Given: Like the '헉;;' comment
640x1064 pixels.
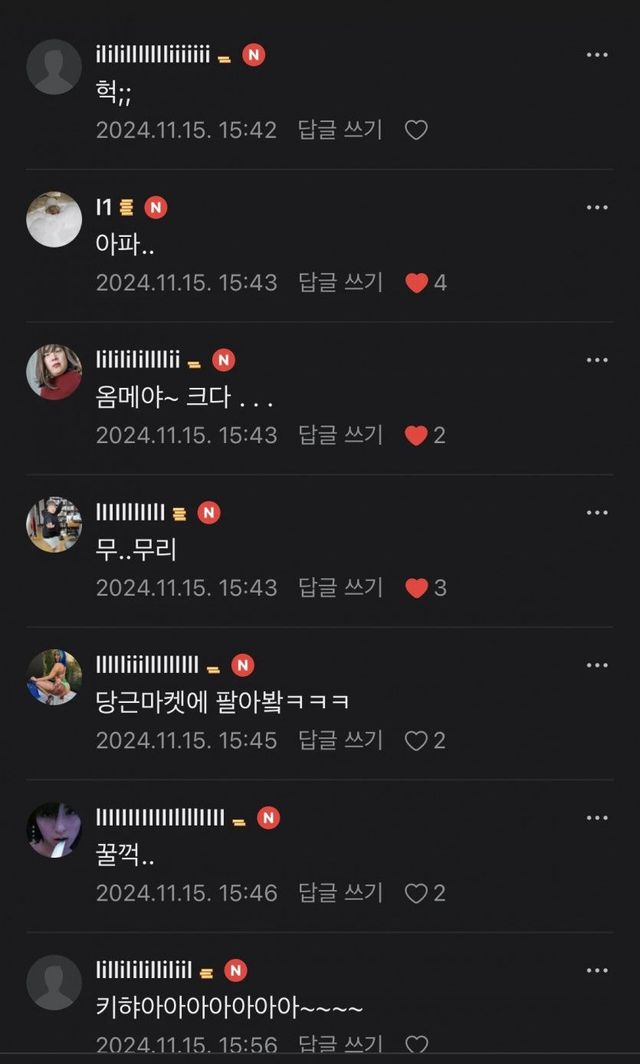Looking at the screenshot, I should [416, 130].
